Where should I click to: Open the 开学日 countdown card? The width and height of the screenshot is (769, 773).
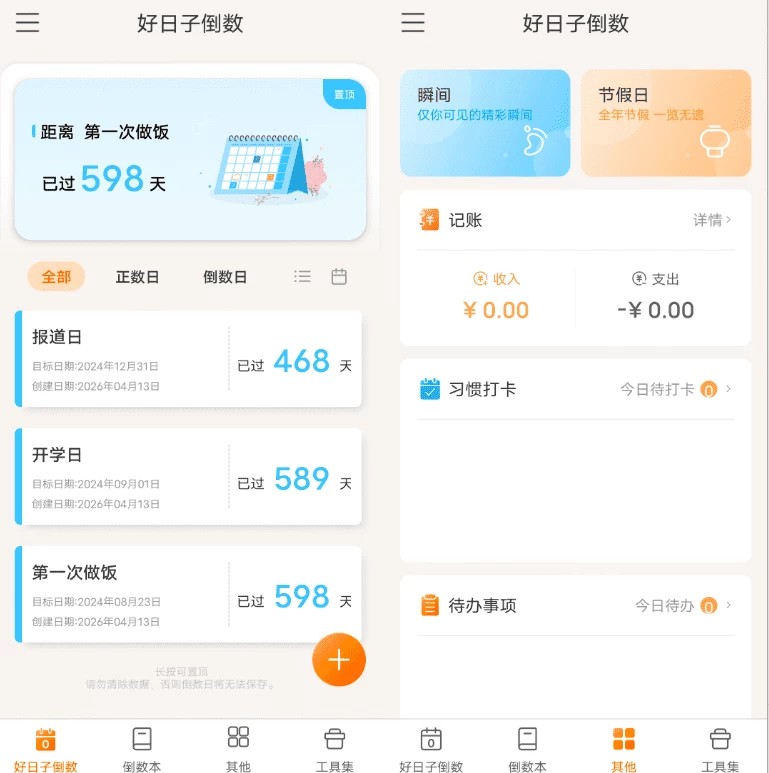188,477
